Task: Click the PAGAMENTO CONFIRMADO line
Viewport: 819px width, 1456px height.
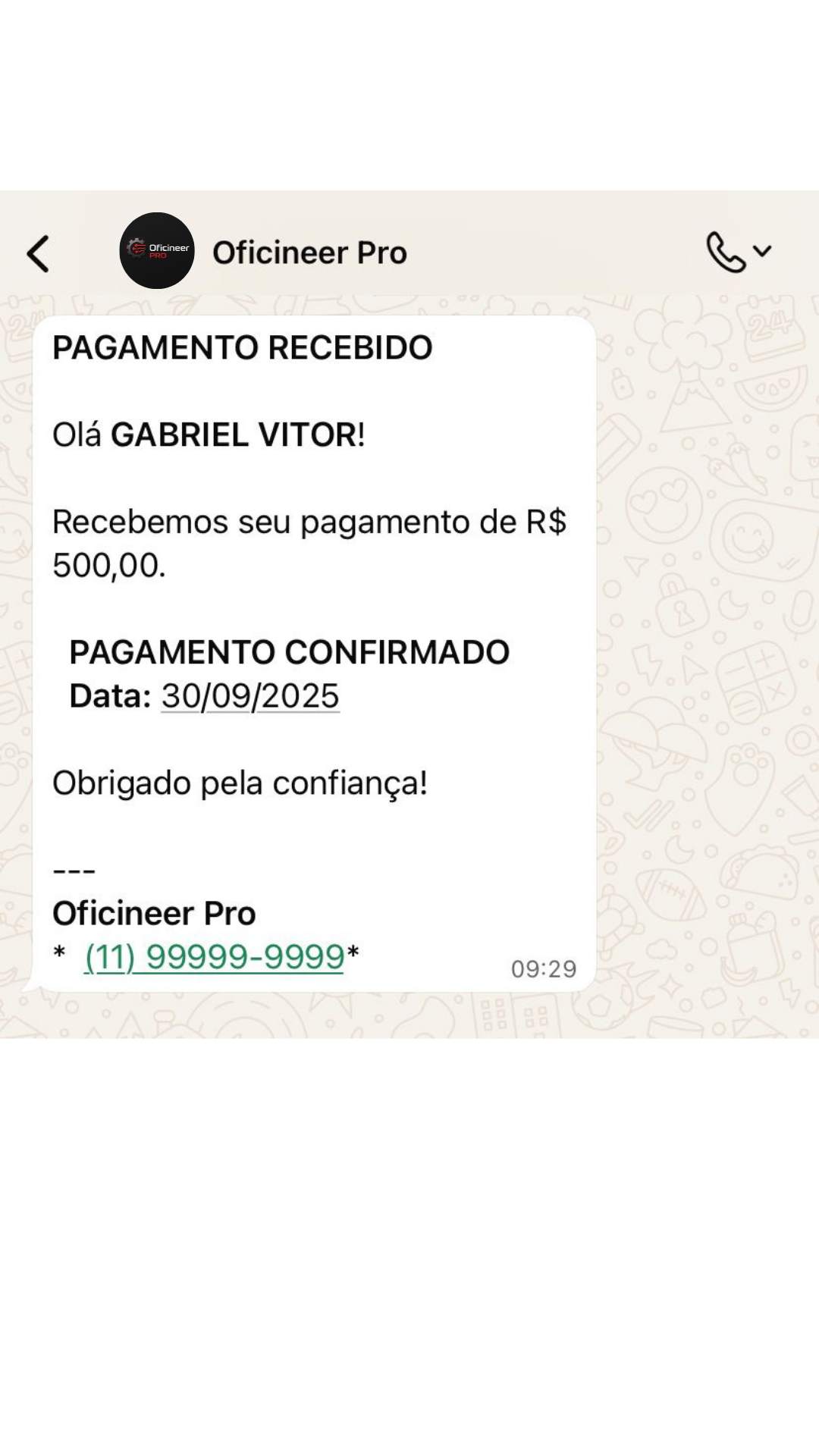Action: click(x=289, y=651)
